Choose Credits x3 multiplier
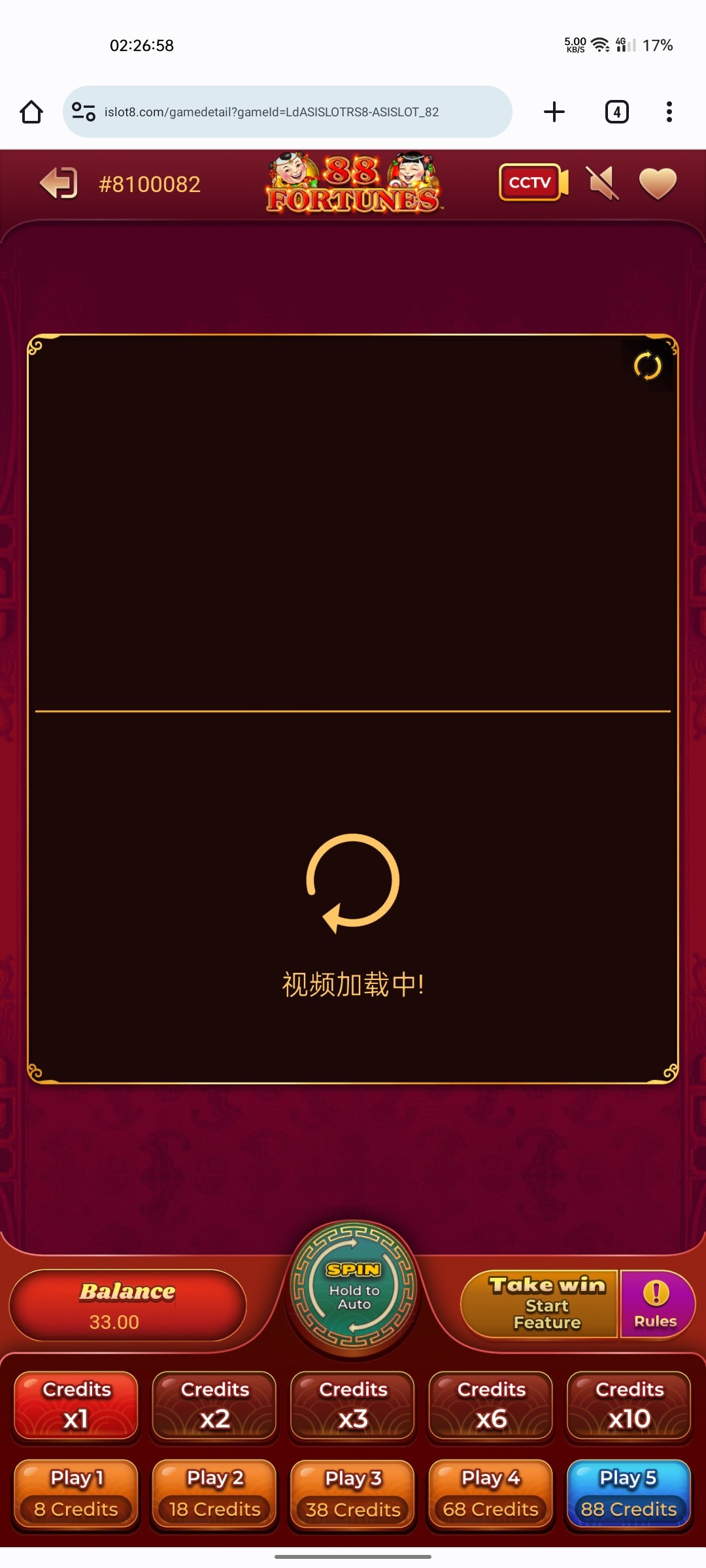 point(353,1405)
